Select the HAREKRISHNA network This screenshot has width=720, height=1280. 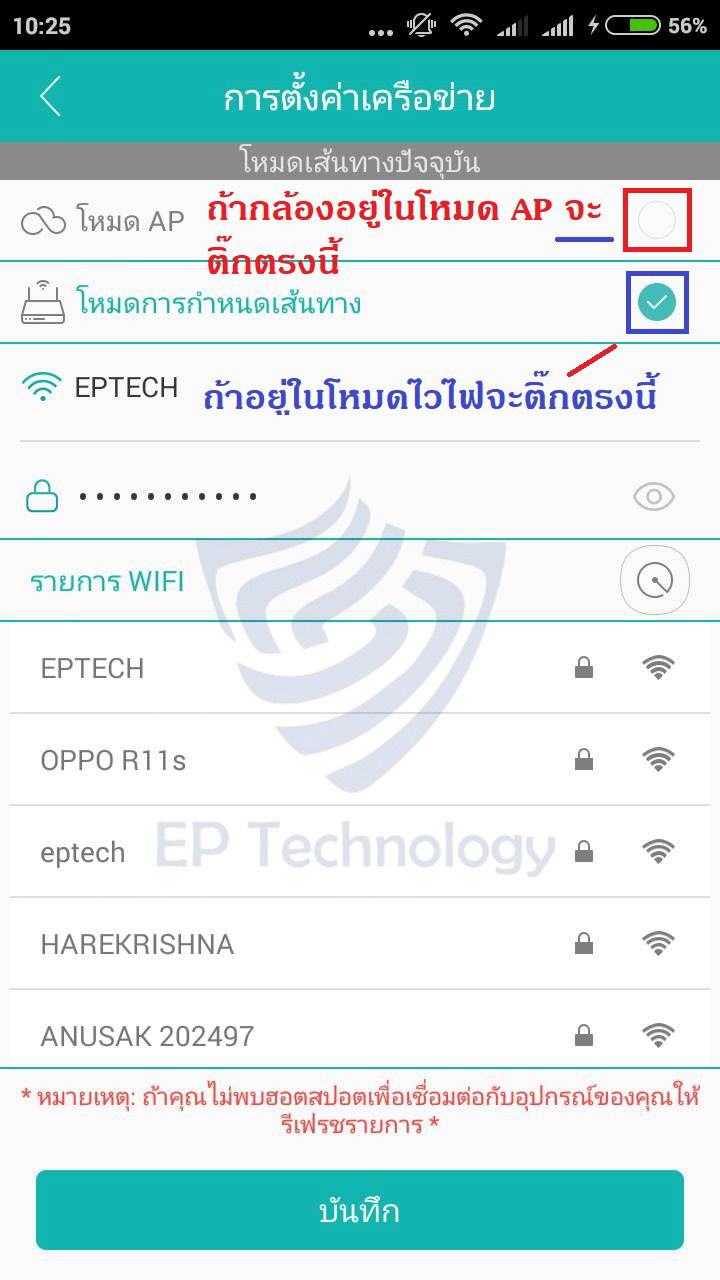[x=360, y=944]
